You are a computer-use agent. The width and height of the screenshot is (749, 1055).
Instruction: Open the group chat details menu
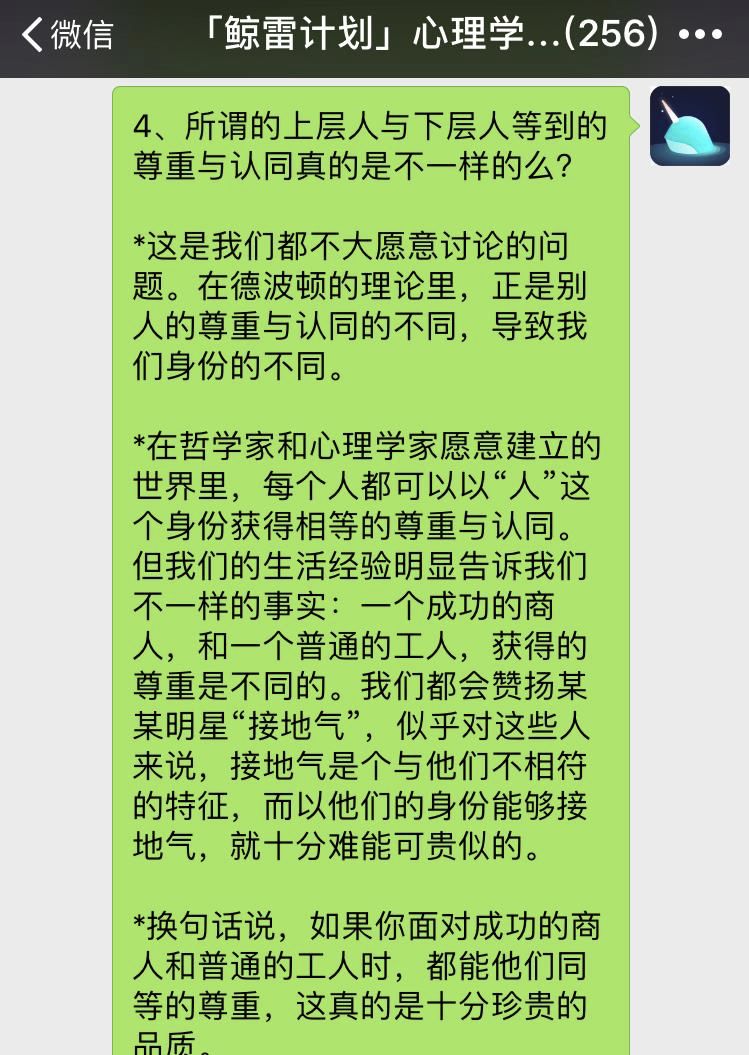click(700, 35)
